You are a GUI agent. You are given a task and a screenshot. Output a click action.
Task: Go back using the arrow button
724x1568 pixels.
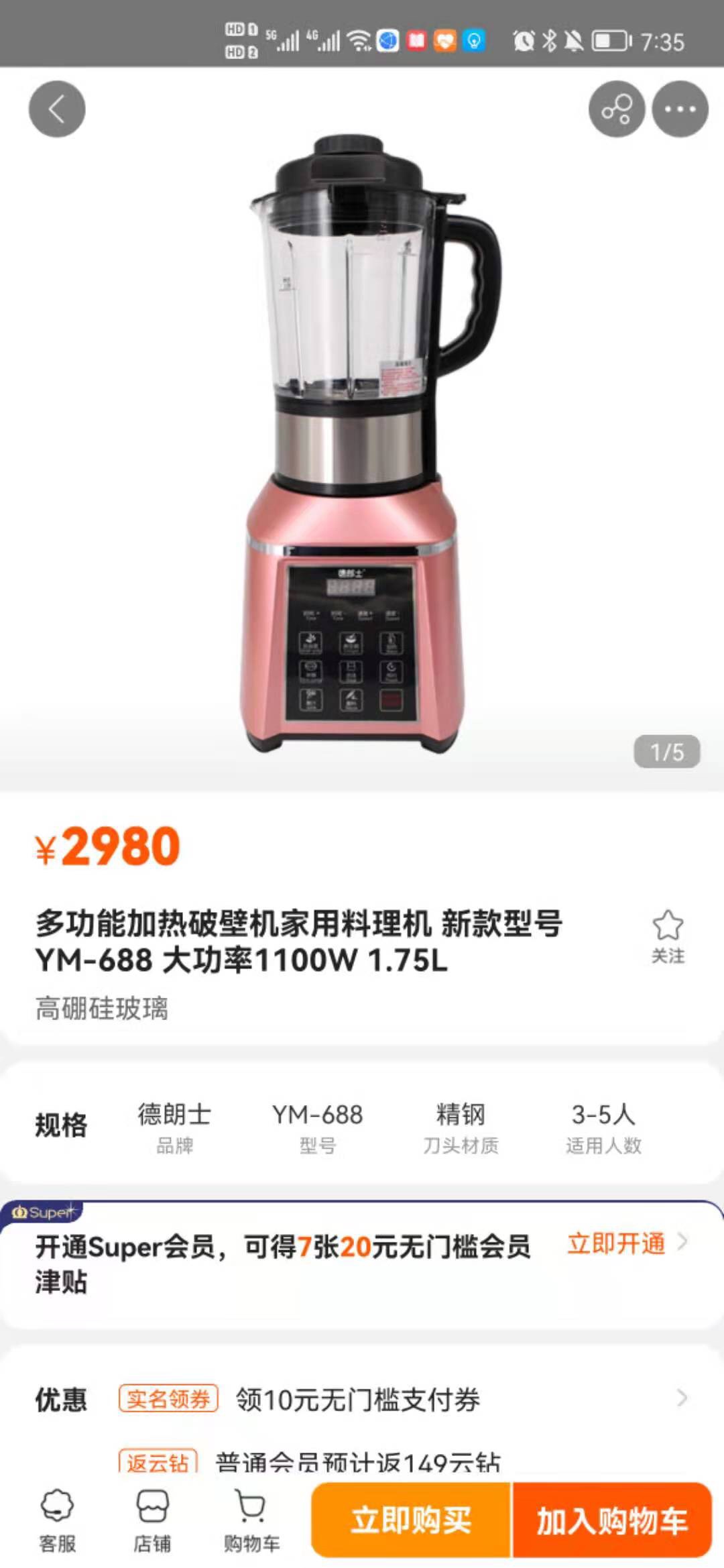pos(57,109)
